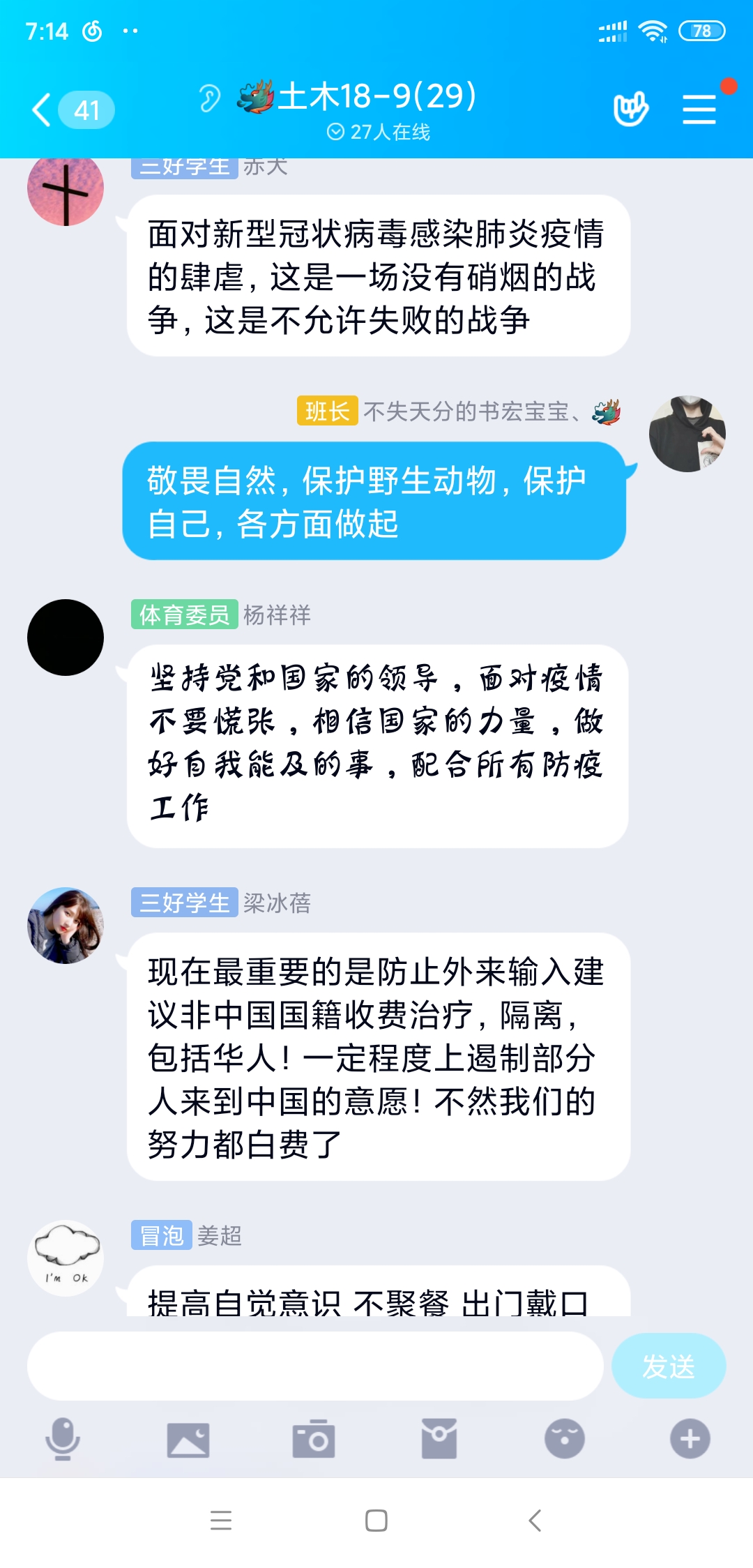753x1568 pixels.
Task: Open the 土木18-9 group title
Action: click(376, 96)
